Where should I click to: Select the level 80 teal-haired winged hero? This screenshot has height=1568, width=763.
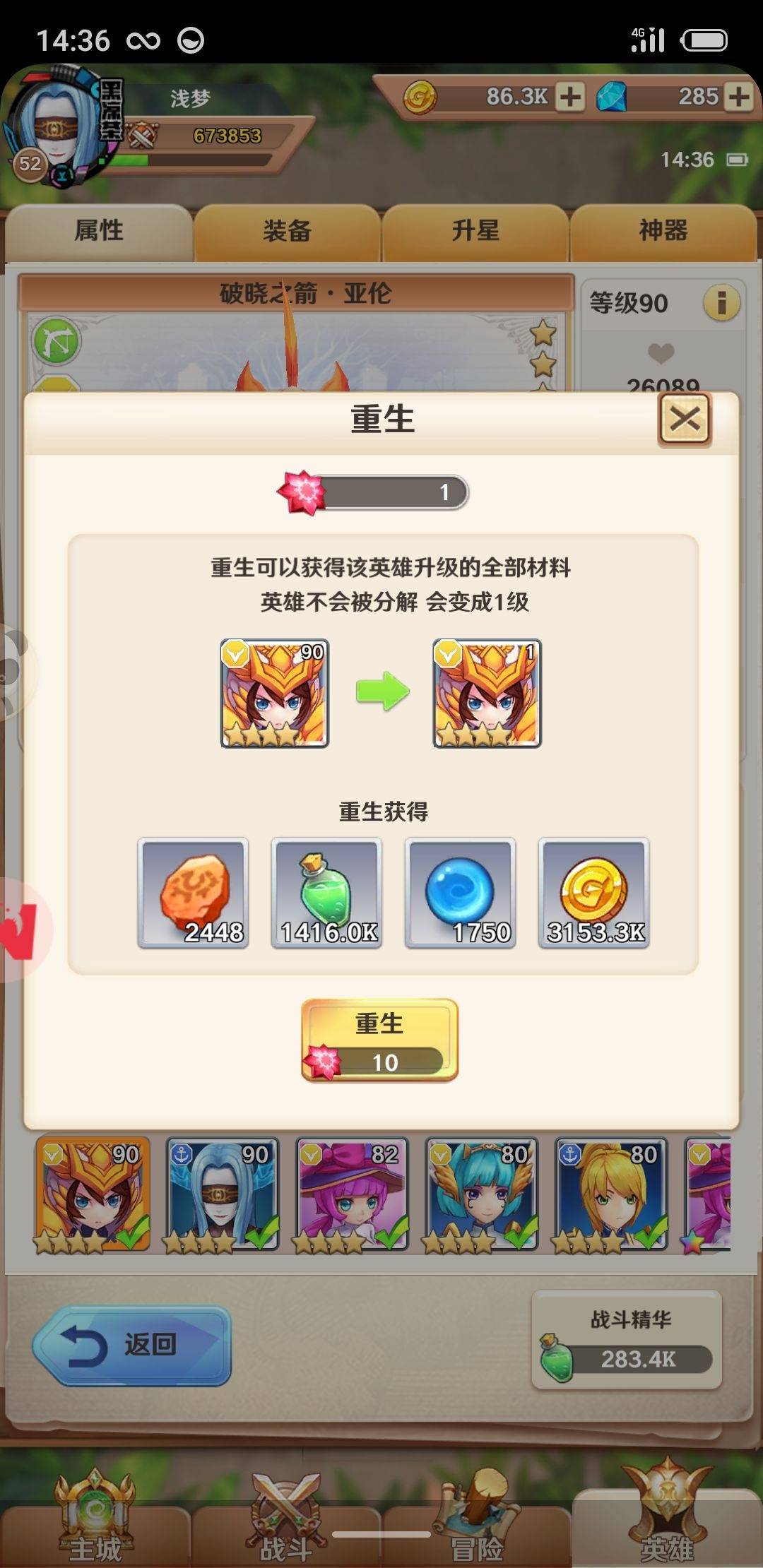481,1195
